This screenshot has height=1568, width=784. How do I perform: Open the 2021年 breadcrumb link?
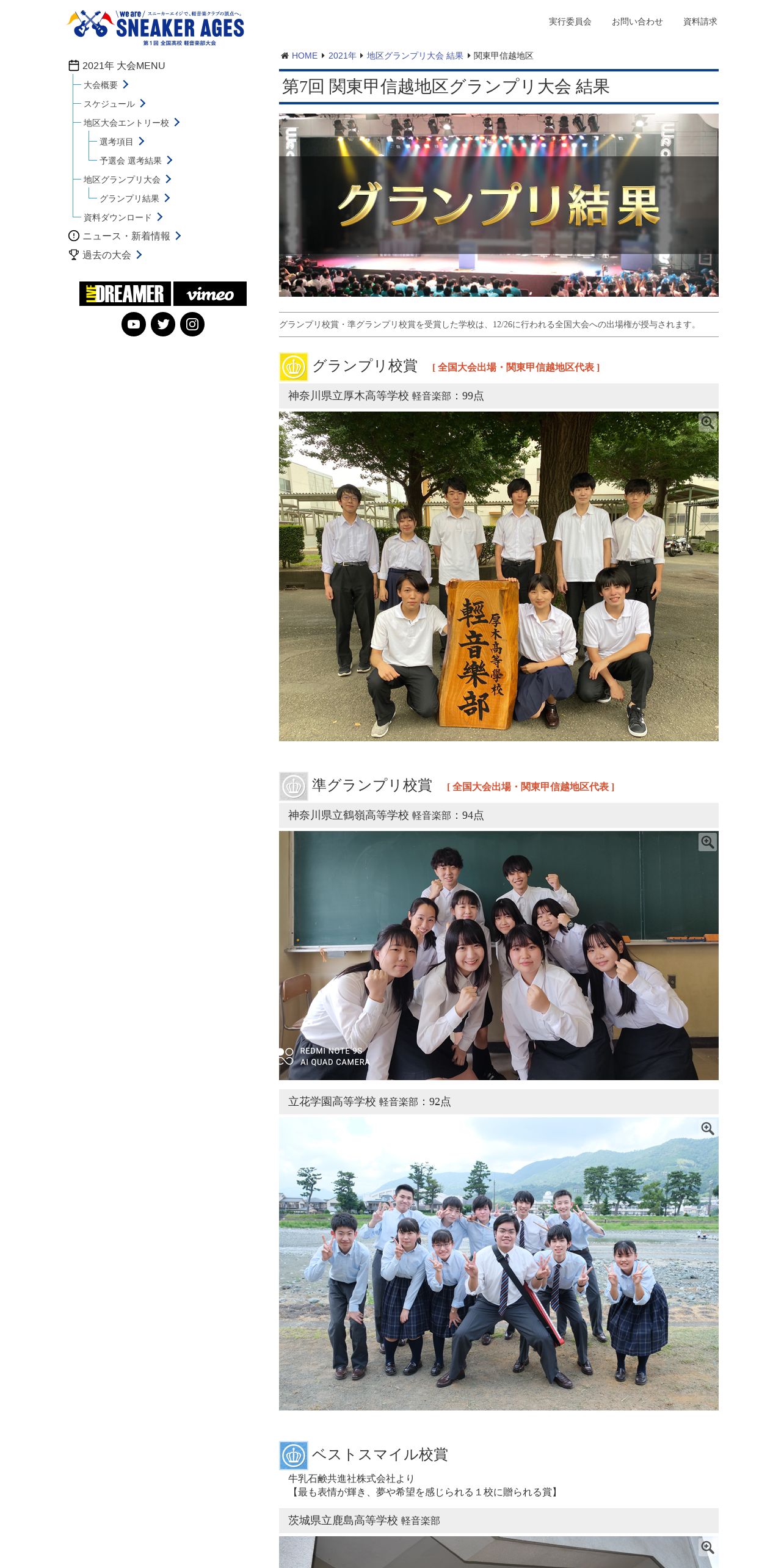[x=342, y=56]
